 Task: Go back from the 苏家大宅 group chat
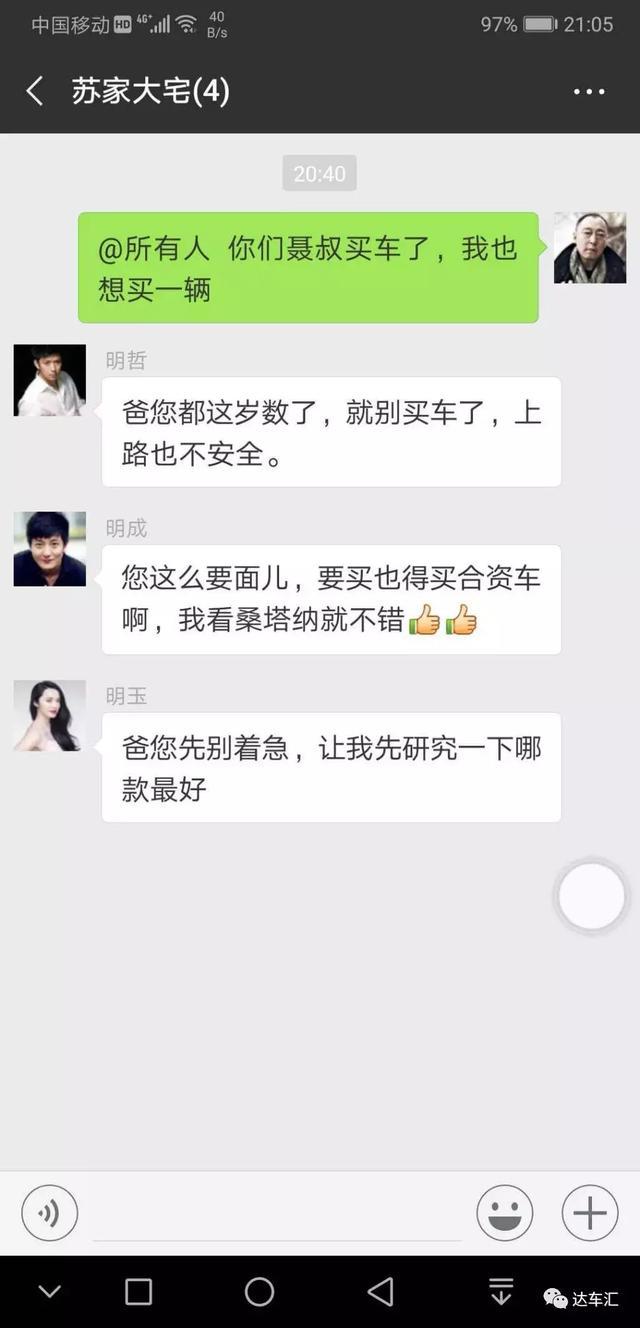coord(35,92)
